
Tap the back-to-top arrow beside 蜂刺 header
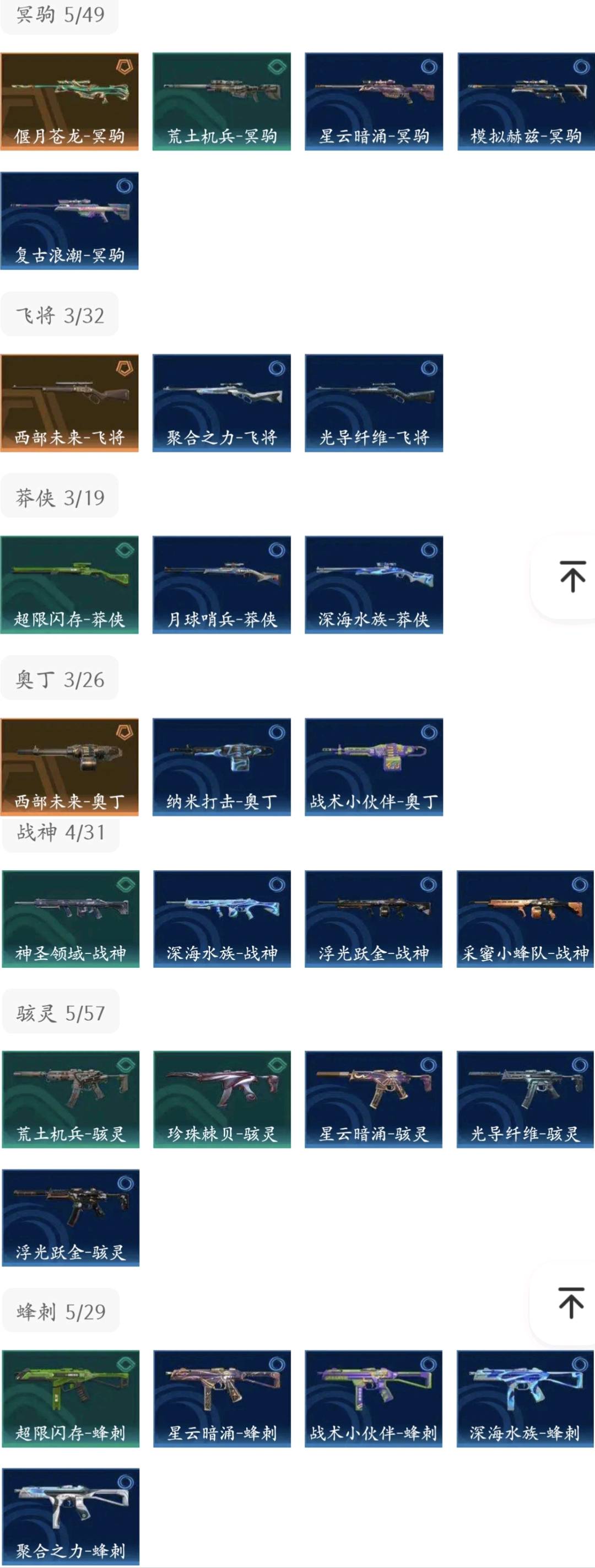(x=571, y=1302)
